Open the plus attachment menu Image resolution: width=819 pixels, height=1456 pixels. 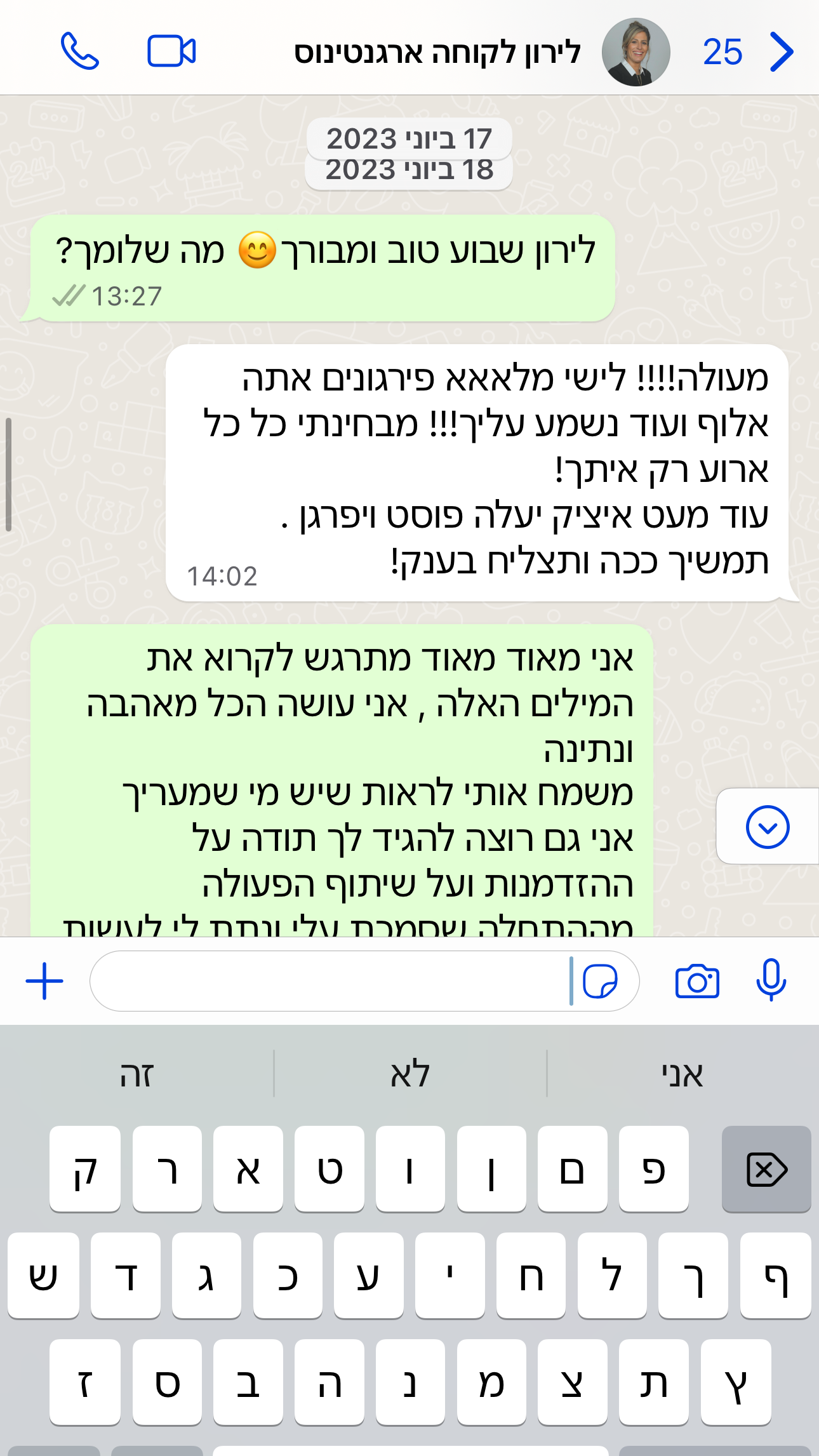coord(44,981)
